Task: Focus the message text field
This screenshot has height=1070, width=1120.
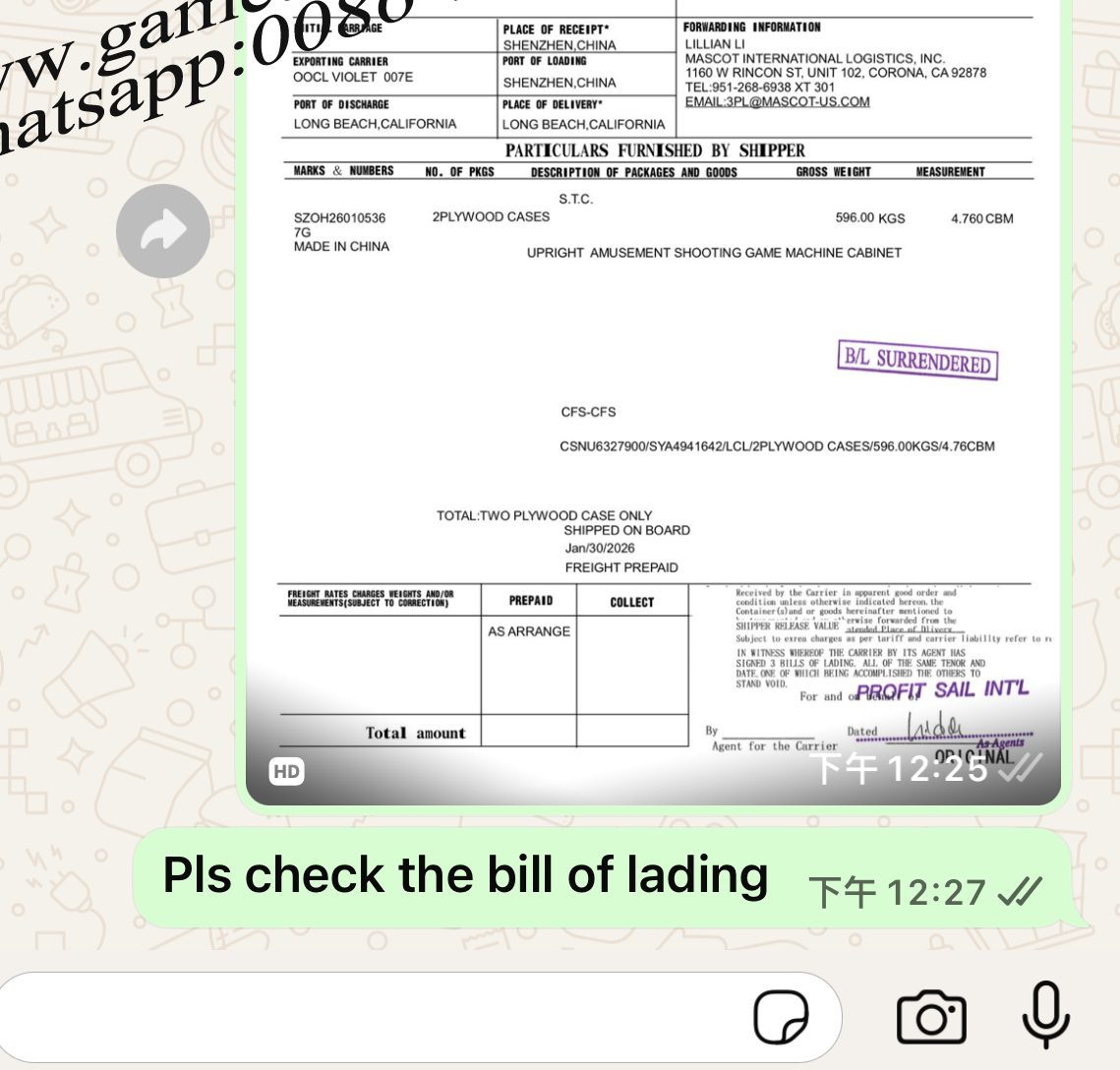Action: [374, 1017]
